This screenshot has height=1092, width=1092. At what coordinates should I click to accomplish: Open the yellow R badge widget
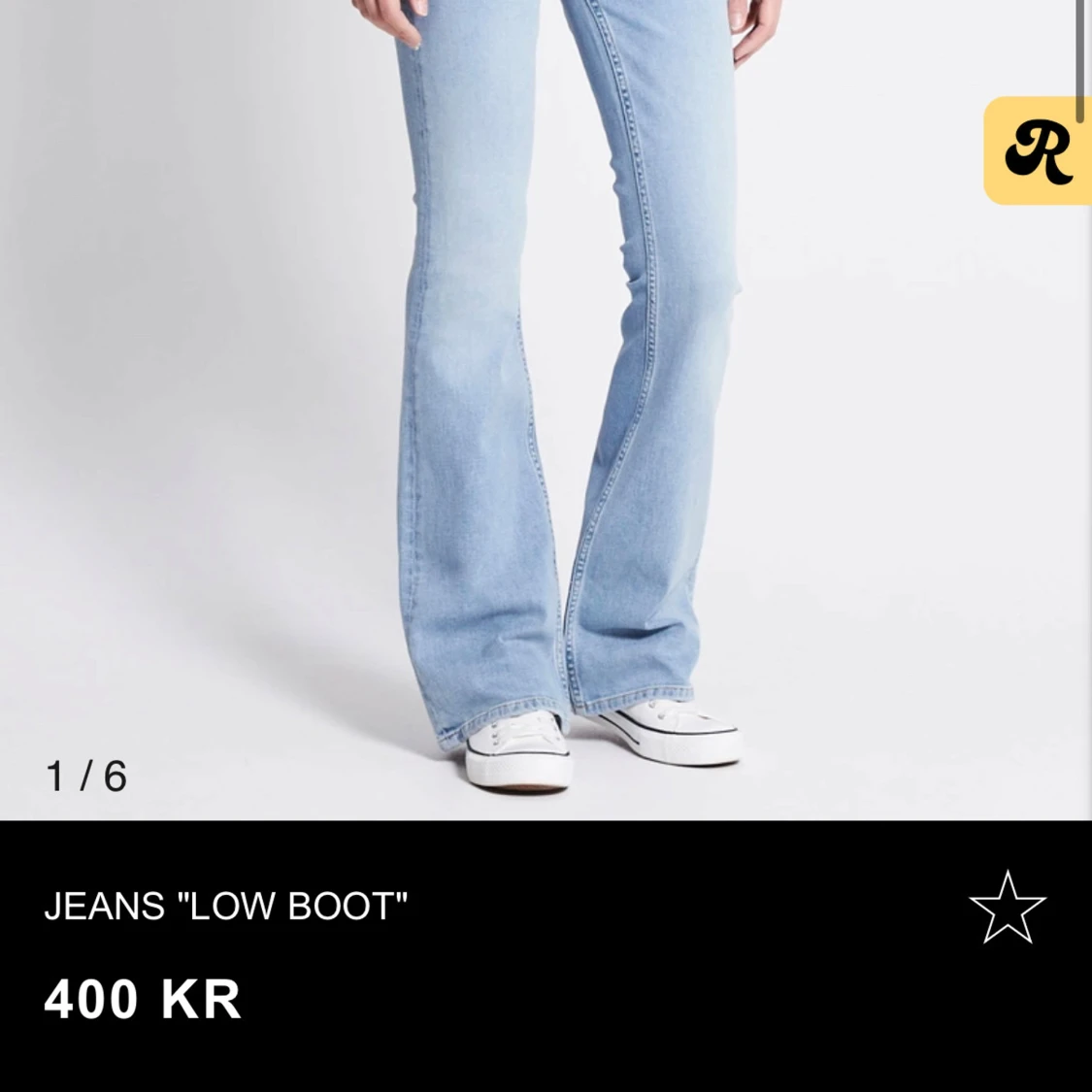(1037, 151)
